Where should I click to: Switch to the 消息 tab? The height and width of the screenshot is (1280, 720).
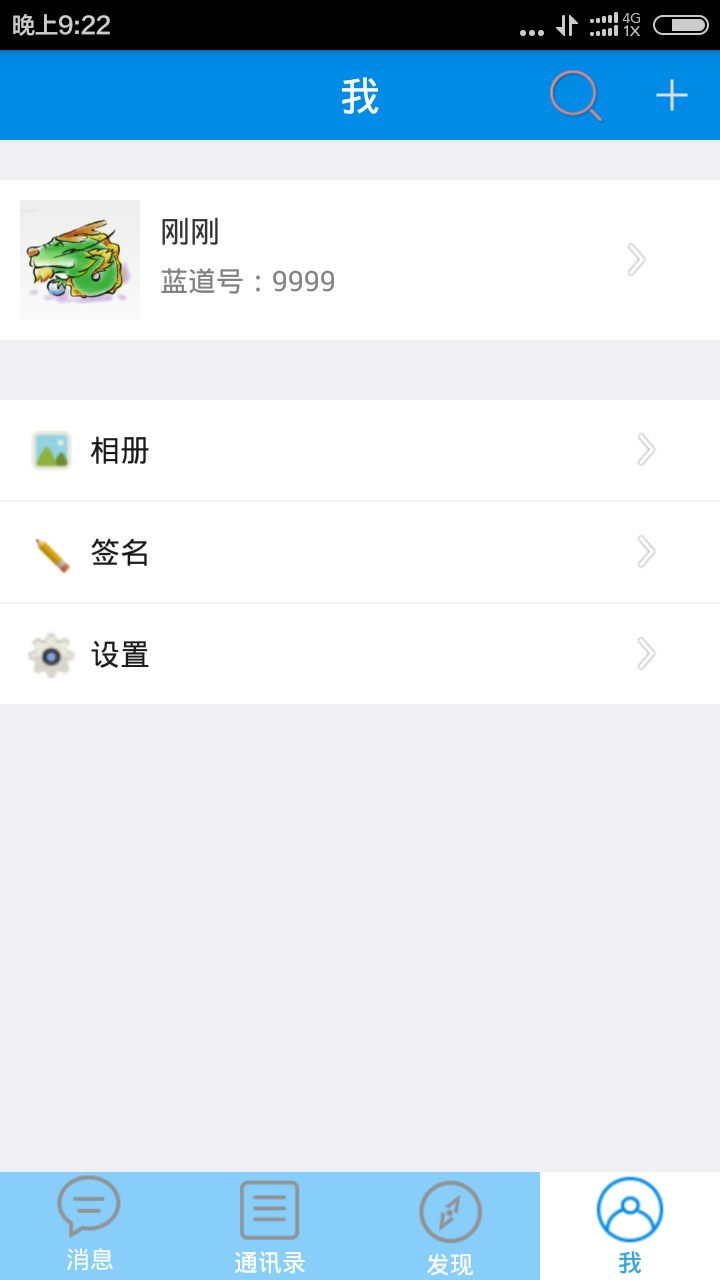click(x=89, y=1225)
